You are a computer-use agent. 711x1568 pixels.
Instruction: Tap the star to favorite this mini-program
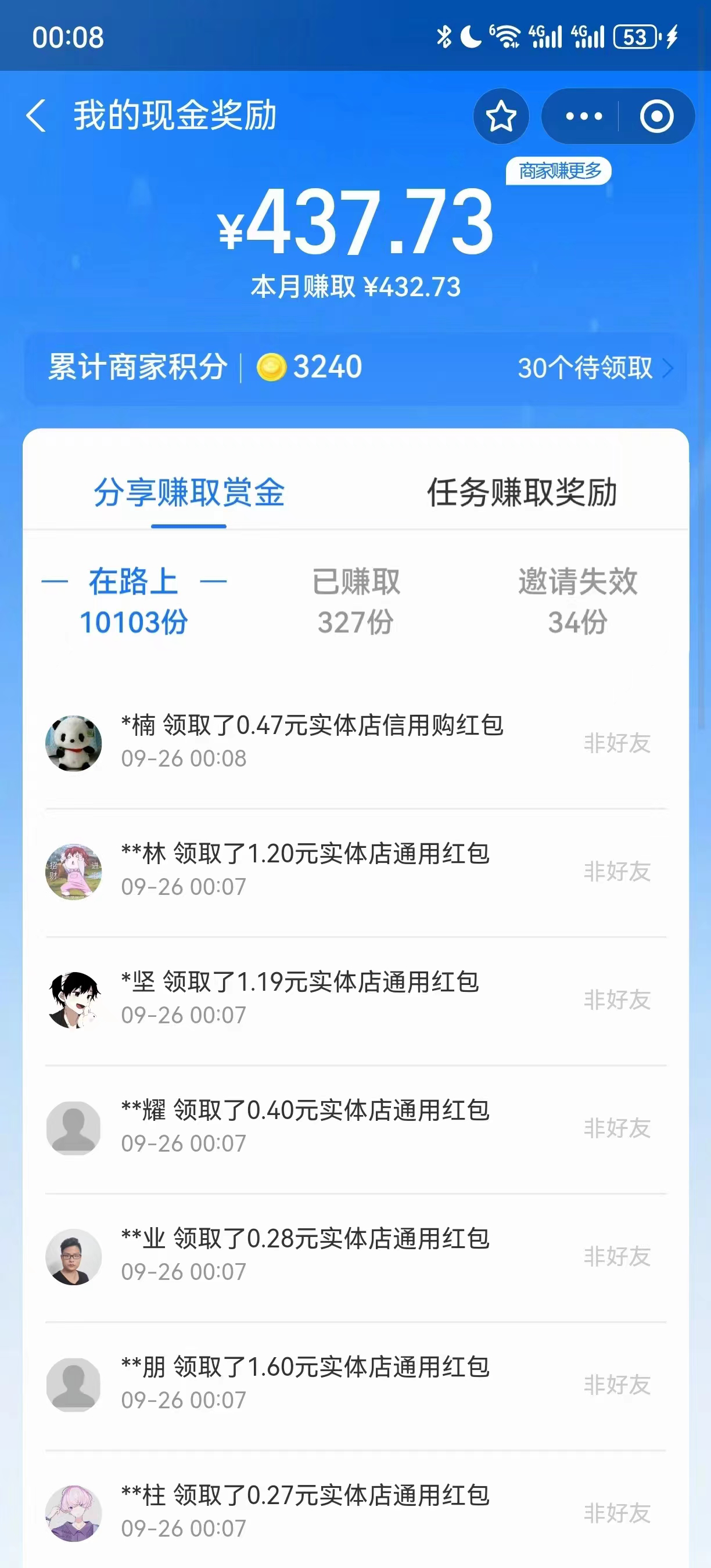pyautogui.click(x=500, y=116)
